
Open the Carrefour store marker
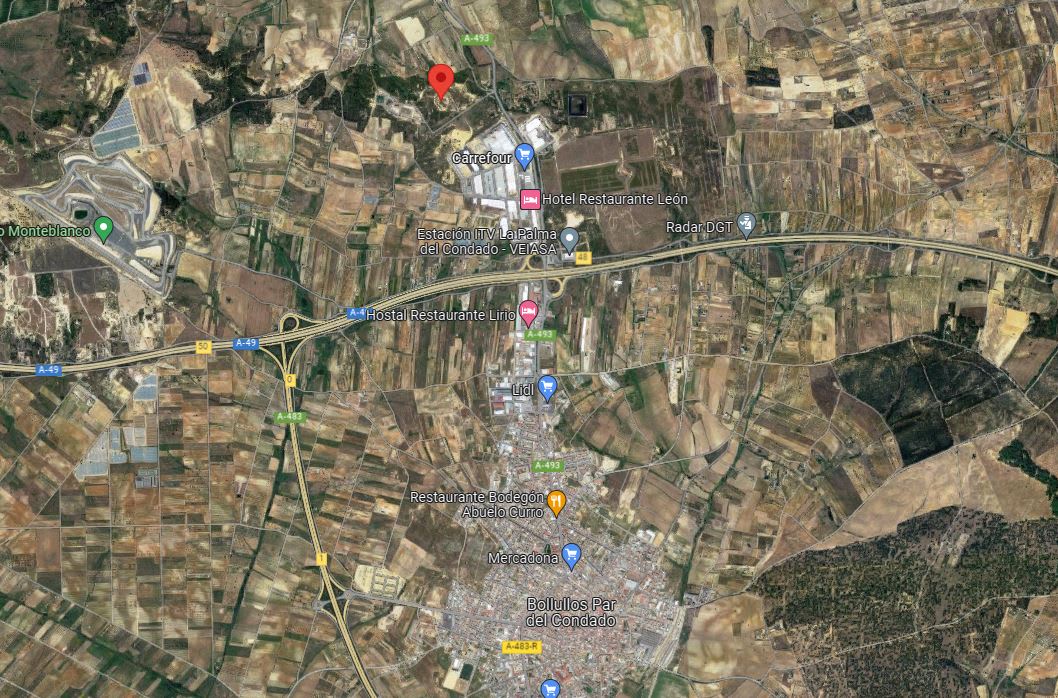524,155
